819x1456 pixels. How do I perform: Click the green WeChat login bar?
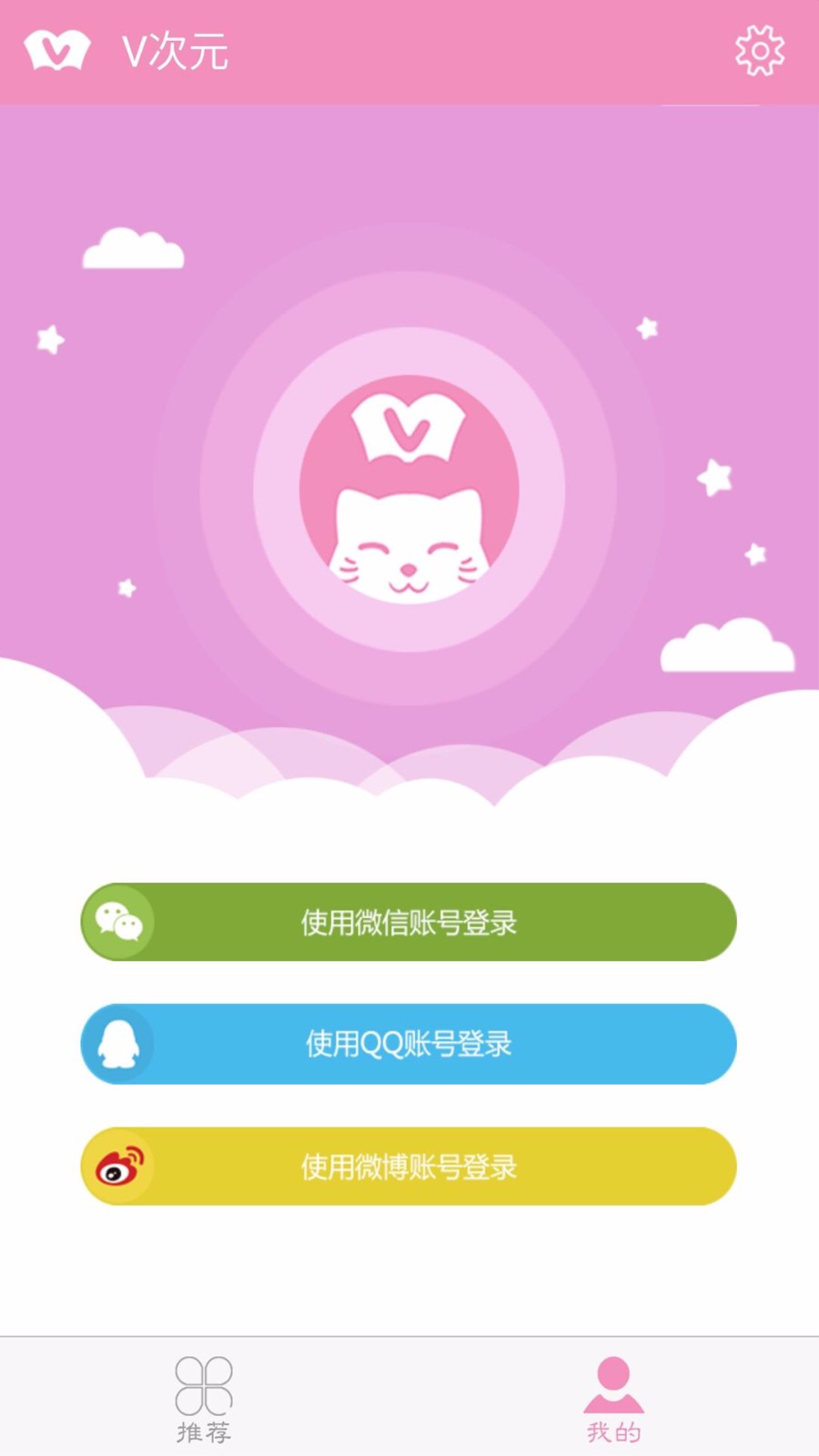coord(408,922)
